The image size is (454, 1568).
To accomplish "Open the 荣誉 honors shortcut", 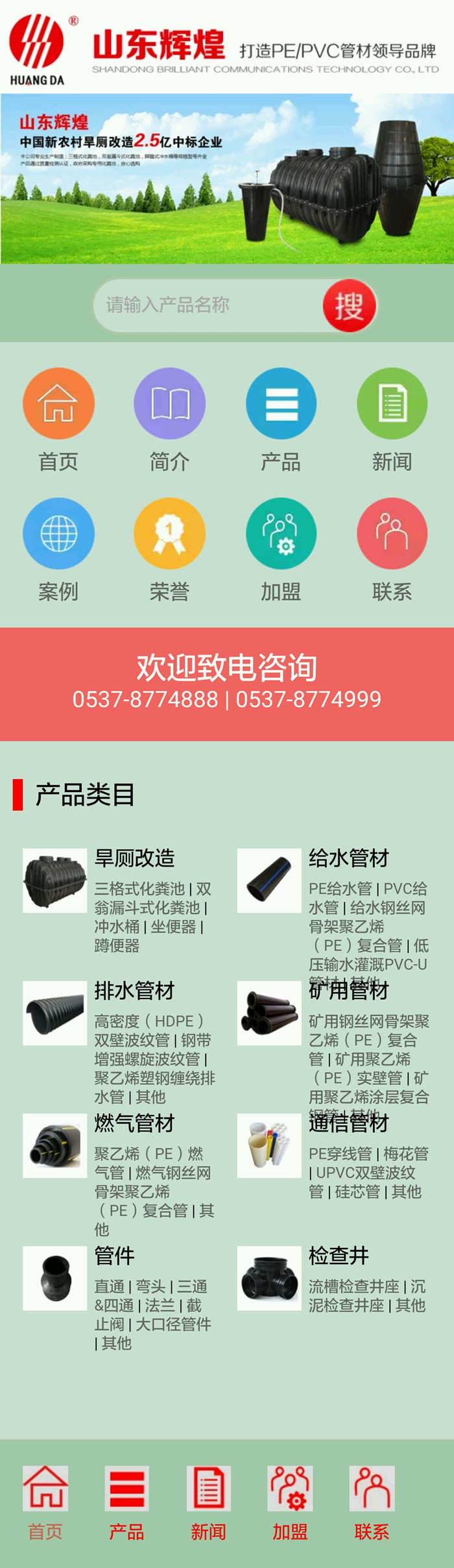I will point(169,533).
